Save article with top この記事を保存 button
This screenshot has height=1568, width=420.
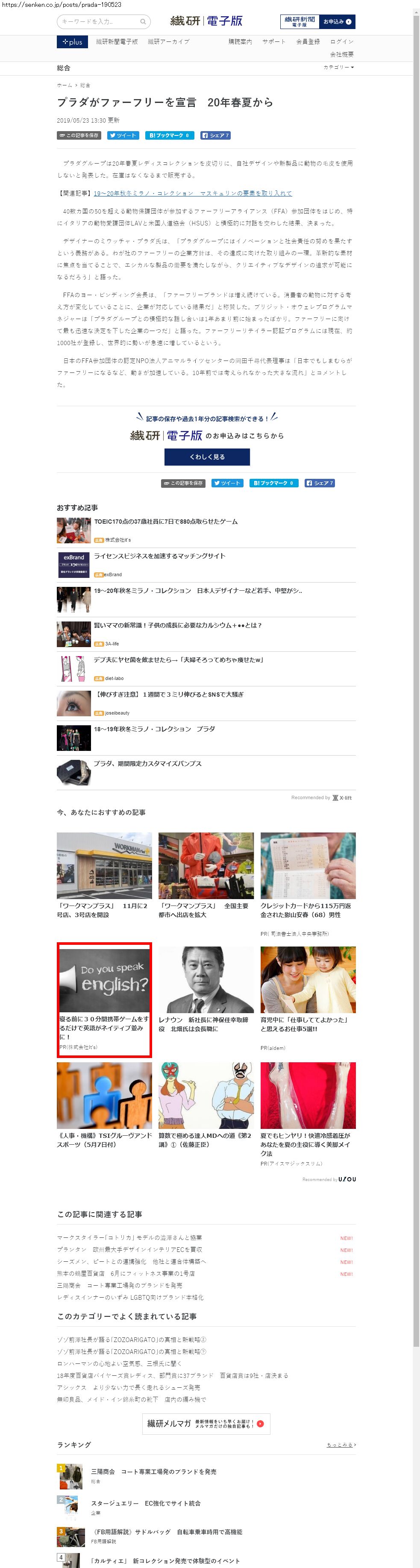79,135
